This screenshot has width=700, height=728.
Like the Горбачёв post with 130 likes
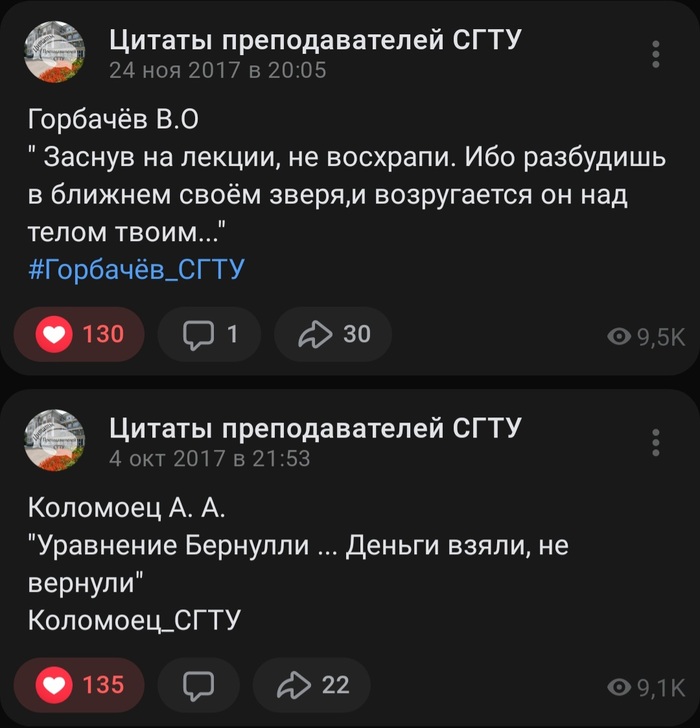click(79, 334)
